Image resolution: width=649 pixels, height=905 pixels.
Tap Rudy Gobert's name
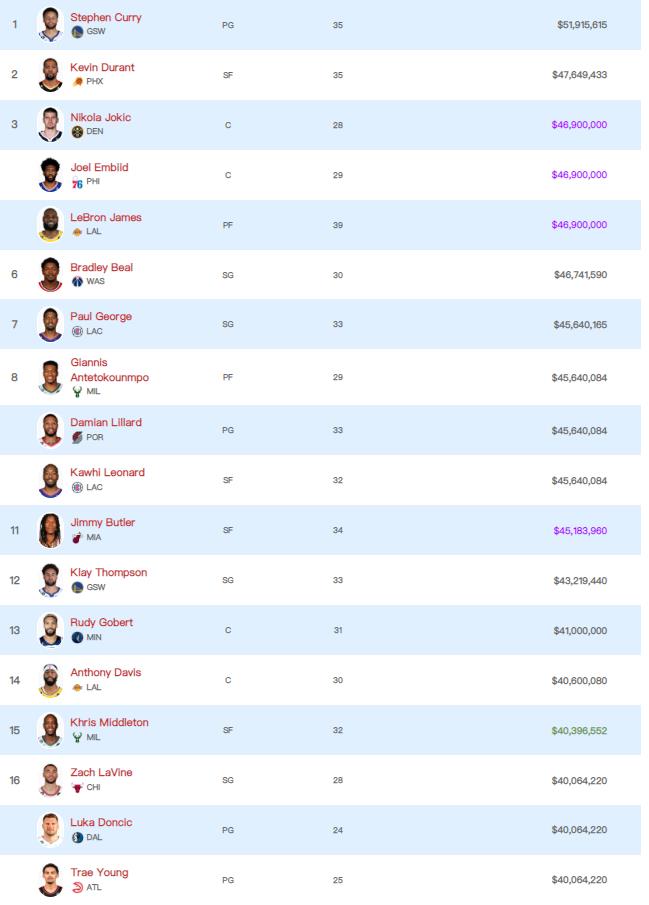[x=101, y=623]
